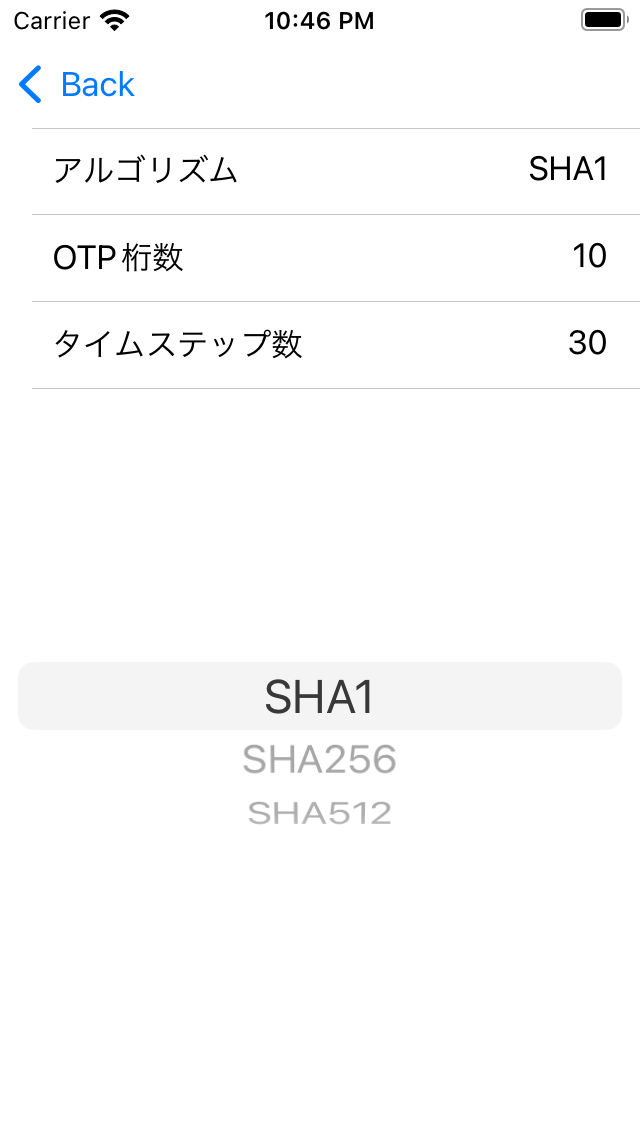Viewport: 640px width, 1136px height.
Task: Choose SHA256 in the picker
Action: 320,761
